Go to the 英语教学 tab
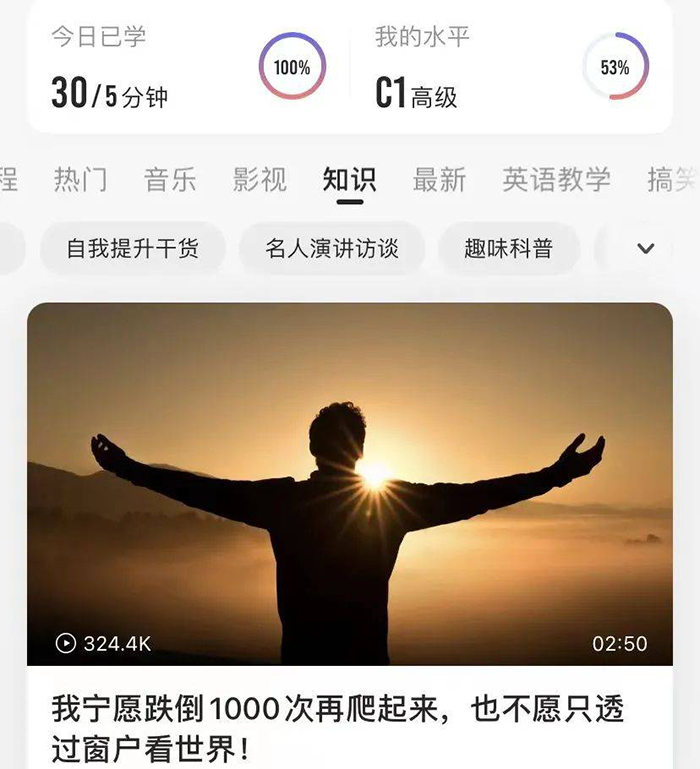 (556, 180)
